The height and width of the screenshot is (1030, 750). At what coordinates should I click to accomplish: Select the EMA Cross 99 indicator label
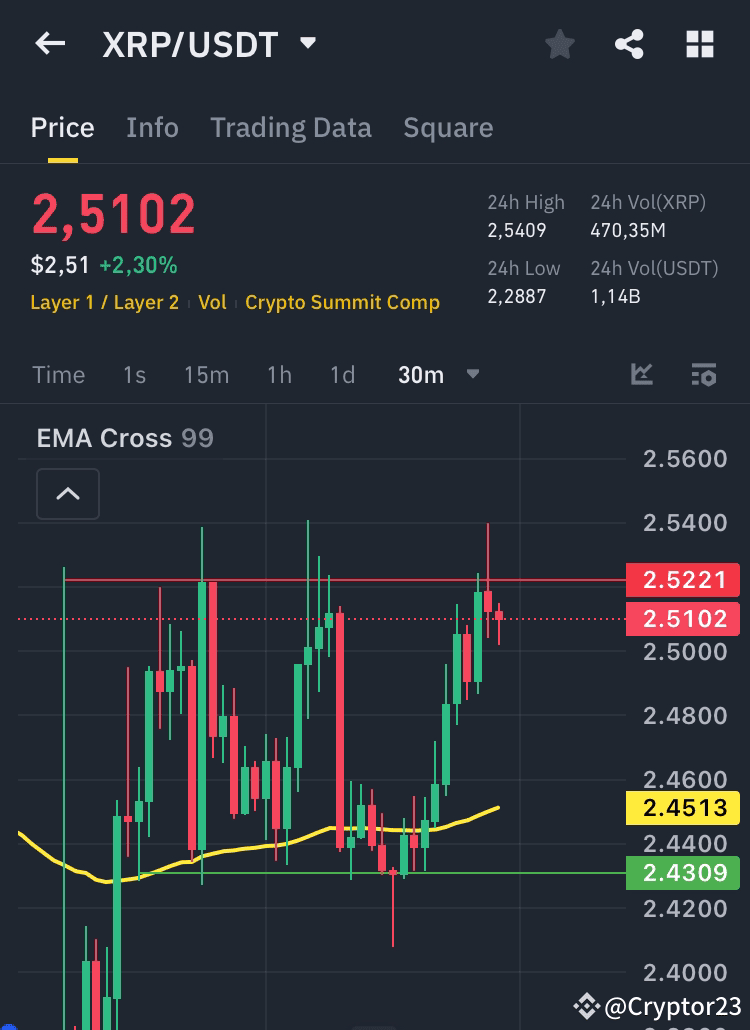click(x=124, y=438)
